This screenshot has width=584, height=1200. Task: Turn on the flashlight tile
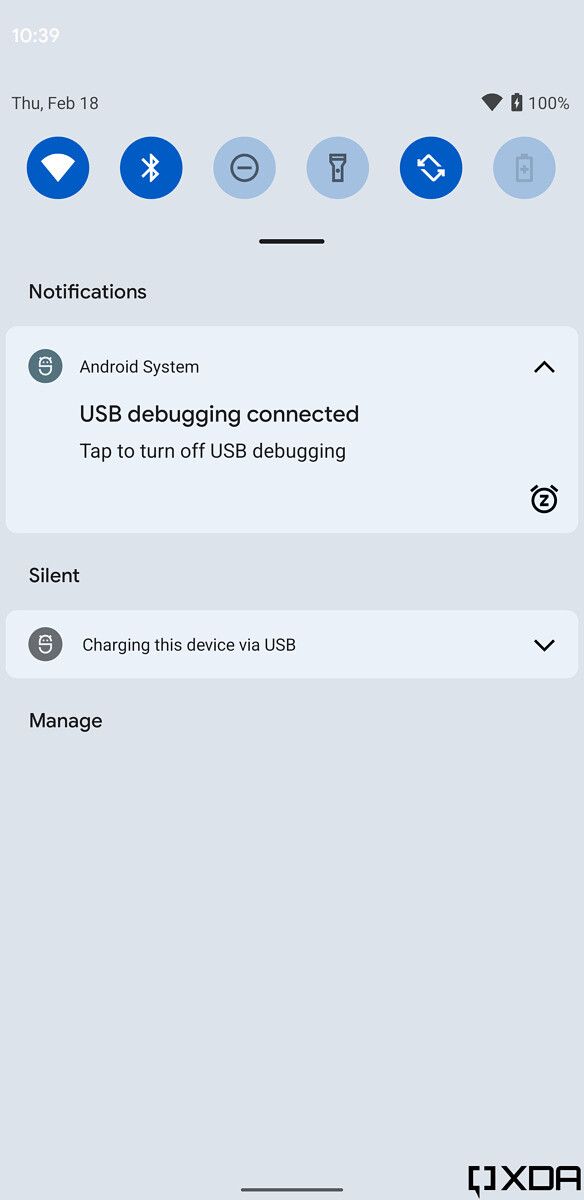[x=338, y=168]
